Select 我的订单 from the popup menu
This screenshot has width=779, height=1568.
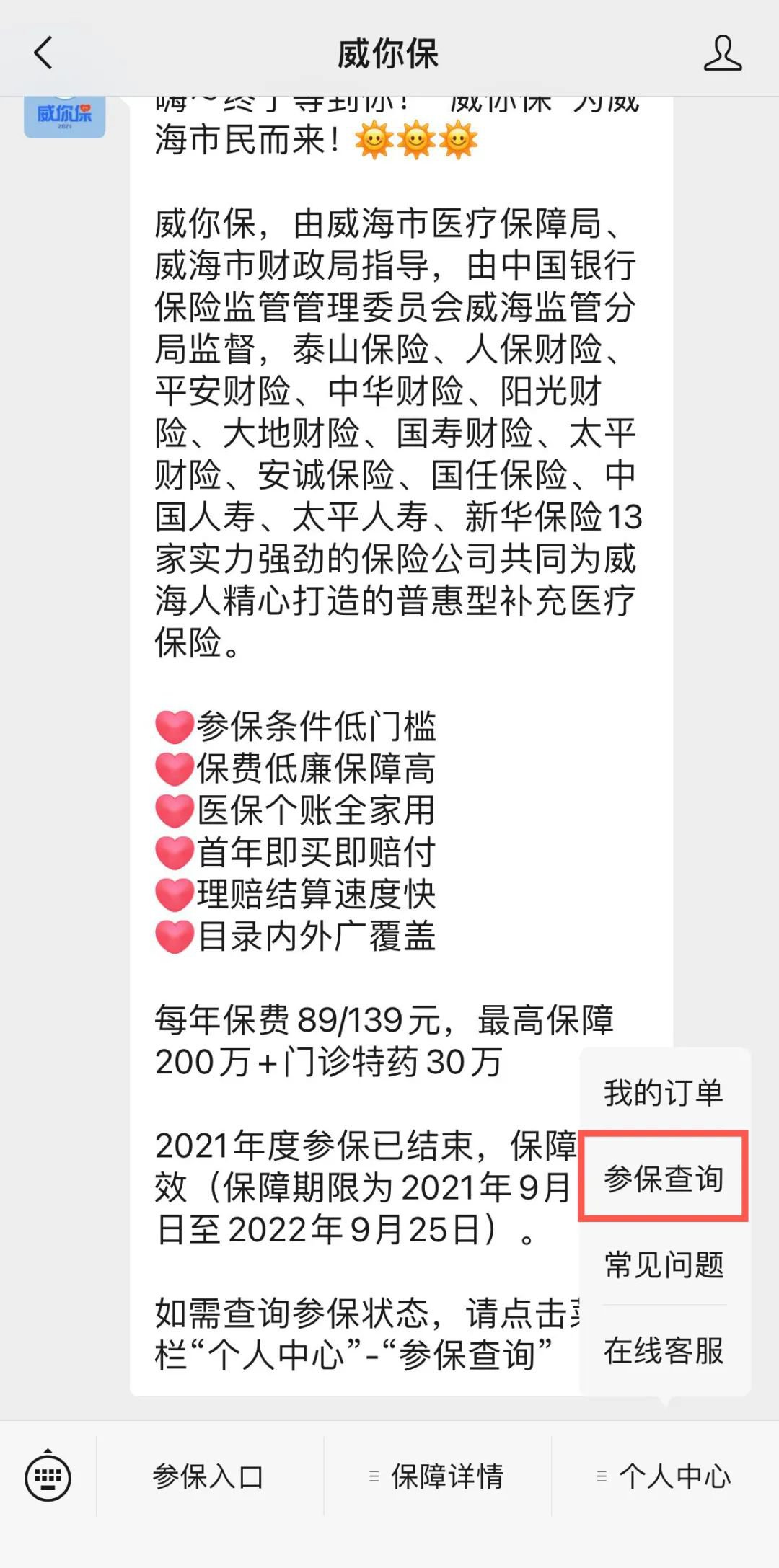click(x=664, y=1093)
